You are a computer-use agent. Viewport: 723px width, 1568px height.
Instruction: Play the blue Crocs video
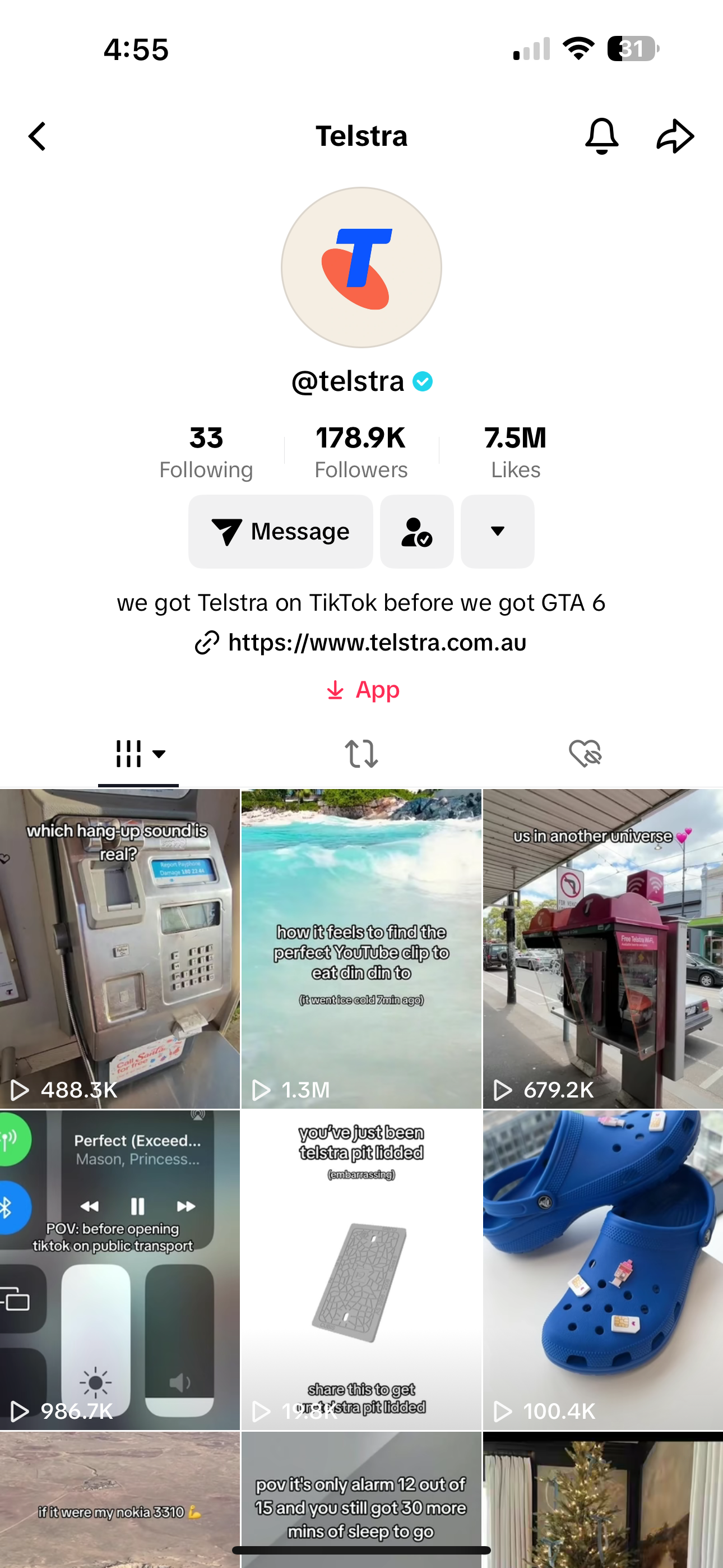click(602, 1270)
